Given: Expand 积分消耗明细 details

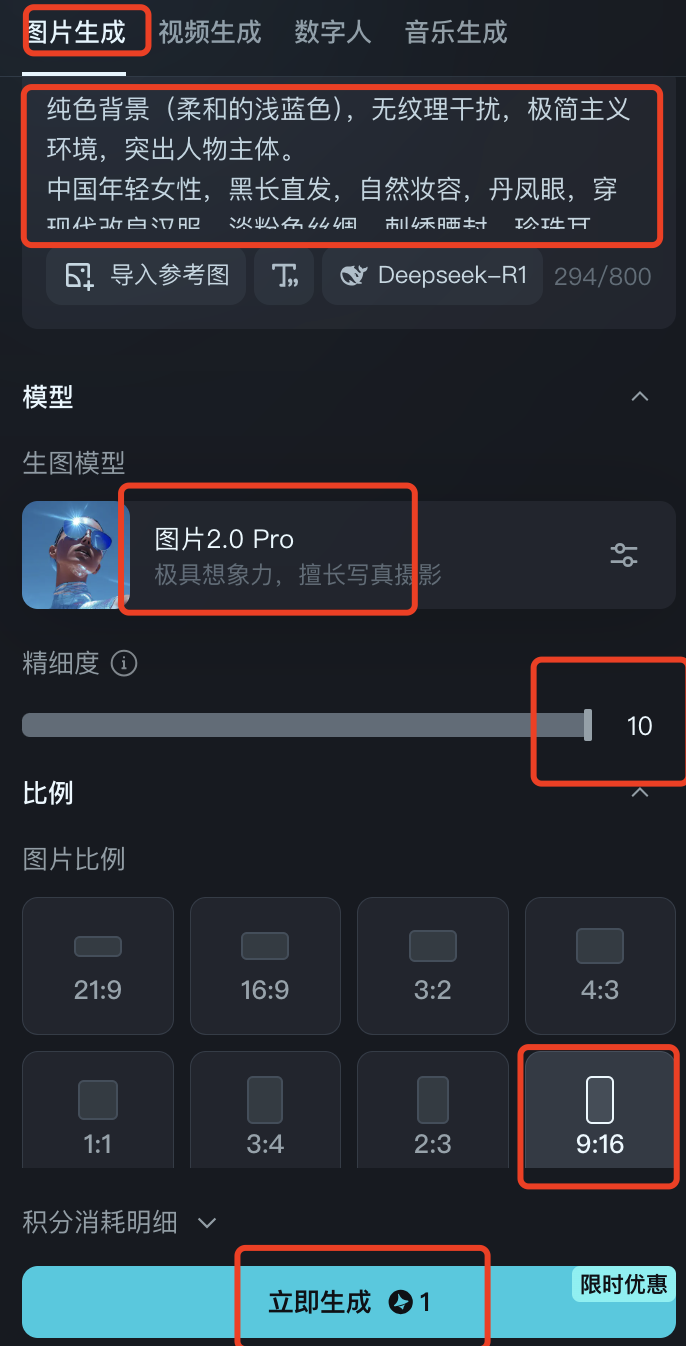Looking at the screenshot, I should point(120,1222).
